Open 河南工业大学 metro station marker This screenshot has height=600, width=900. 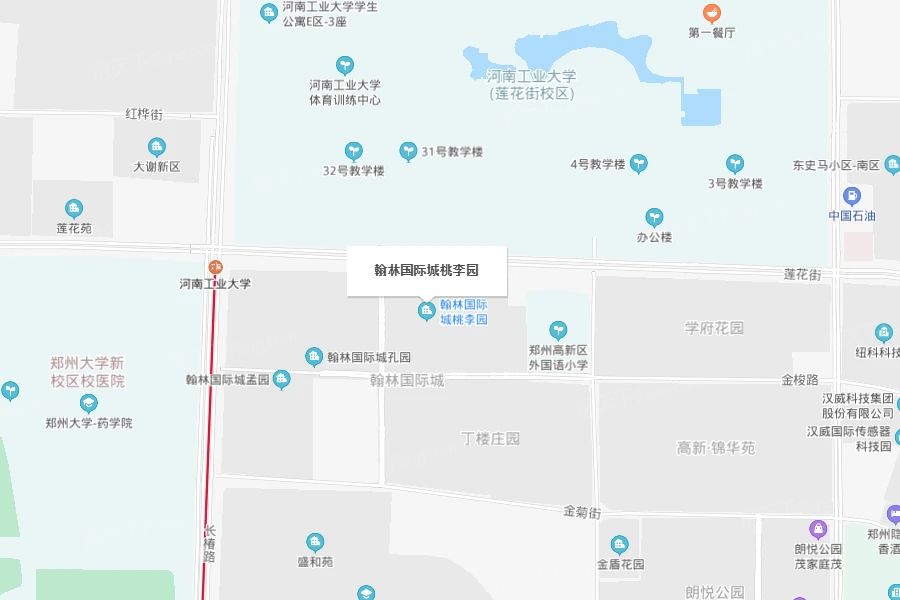pyautogui.click(x=215, y=267)
